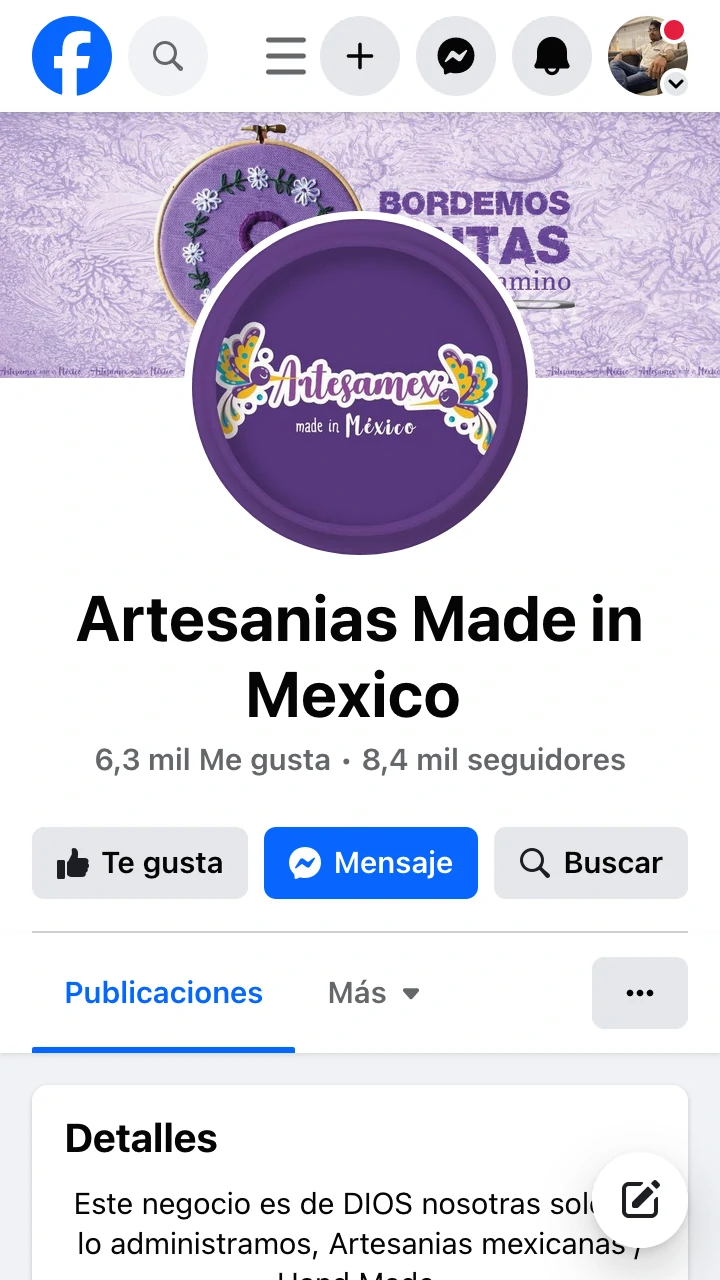Viewport: 720px width, 1280px height.
Task: Open the search magnifier icon
Action: [167, 56]
